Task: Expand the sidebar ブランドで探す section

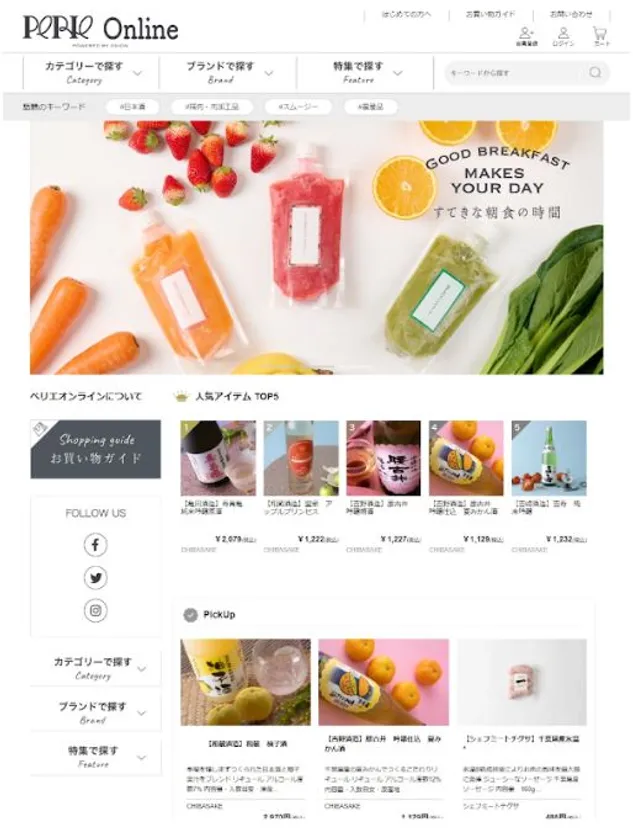Action: tap(95, 712)
